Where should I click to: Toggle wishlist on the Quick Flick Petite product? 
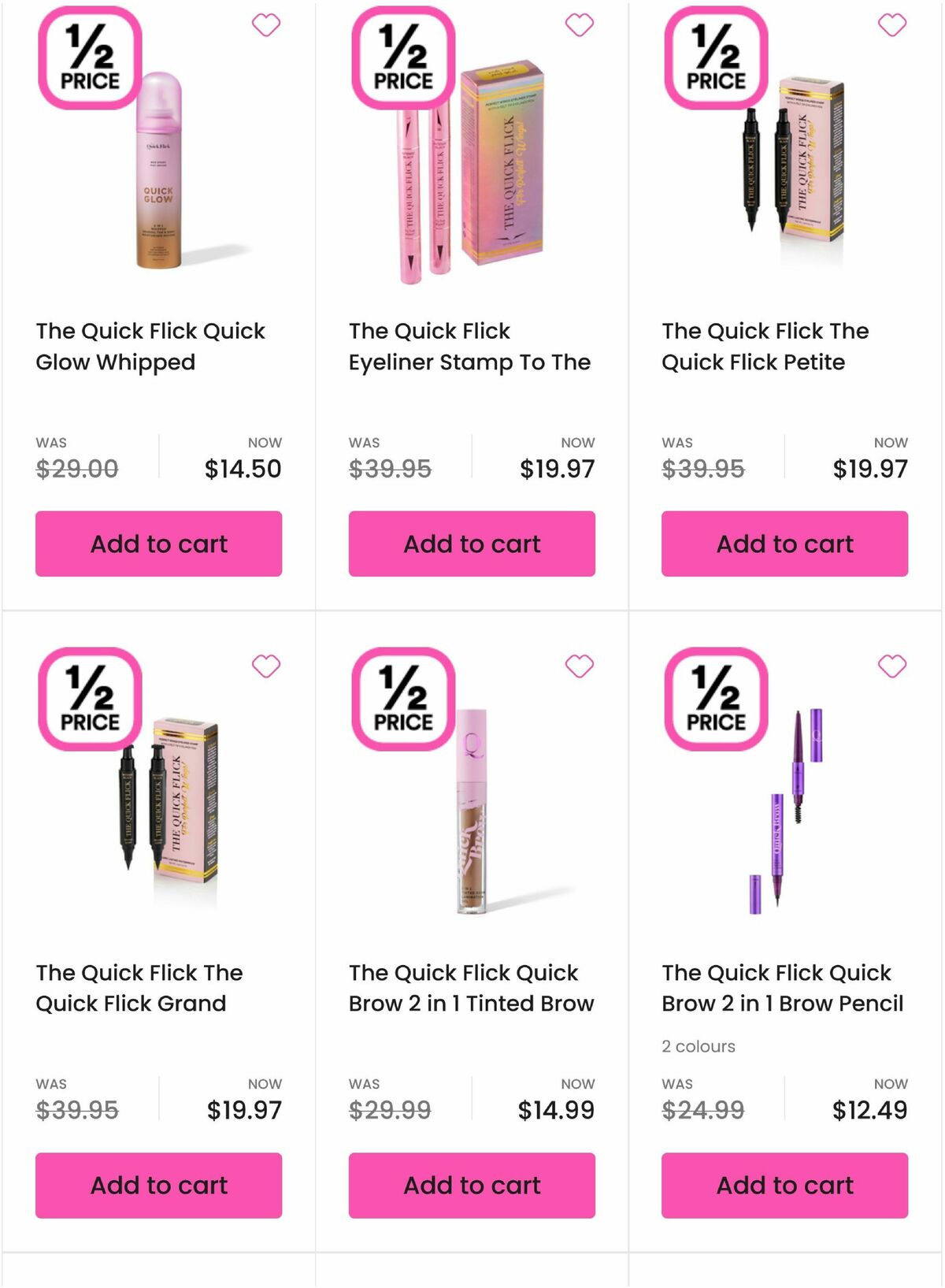tap(891, 26)
